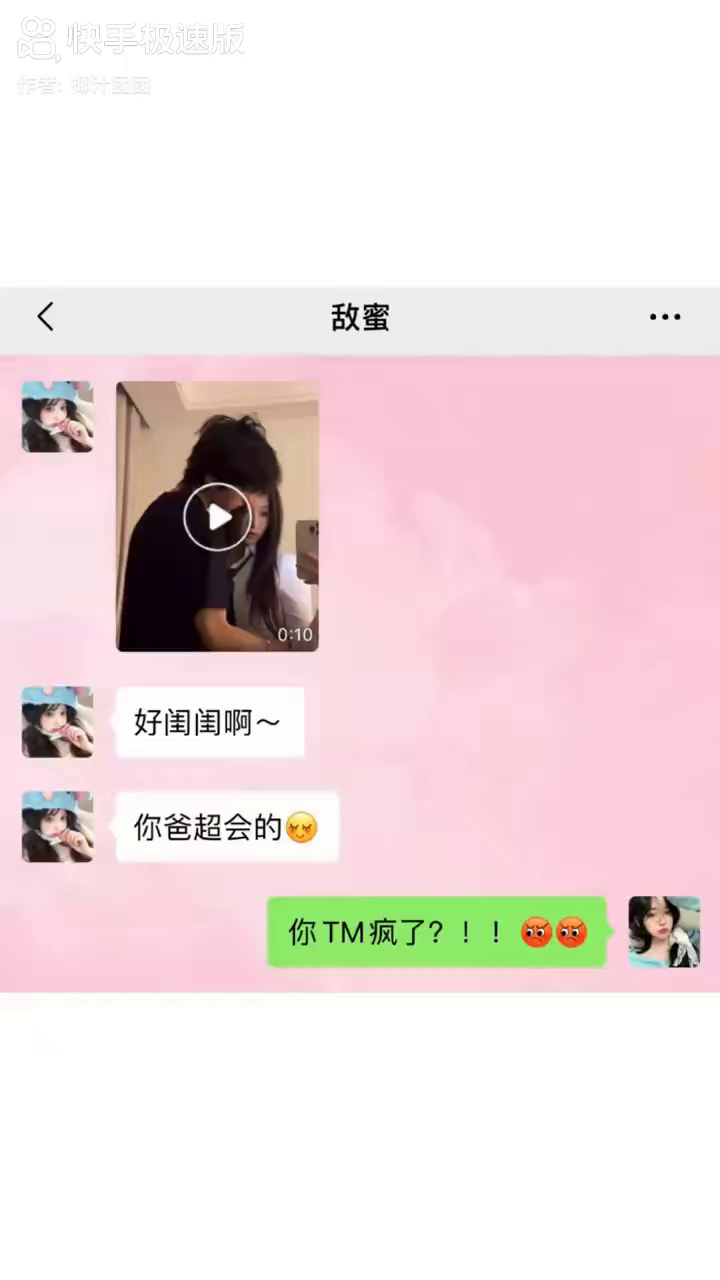720x1280 pixels.
Task: Open the chat's three-dot menu
Action: coord(665,317)
